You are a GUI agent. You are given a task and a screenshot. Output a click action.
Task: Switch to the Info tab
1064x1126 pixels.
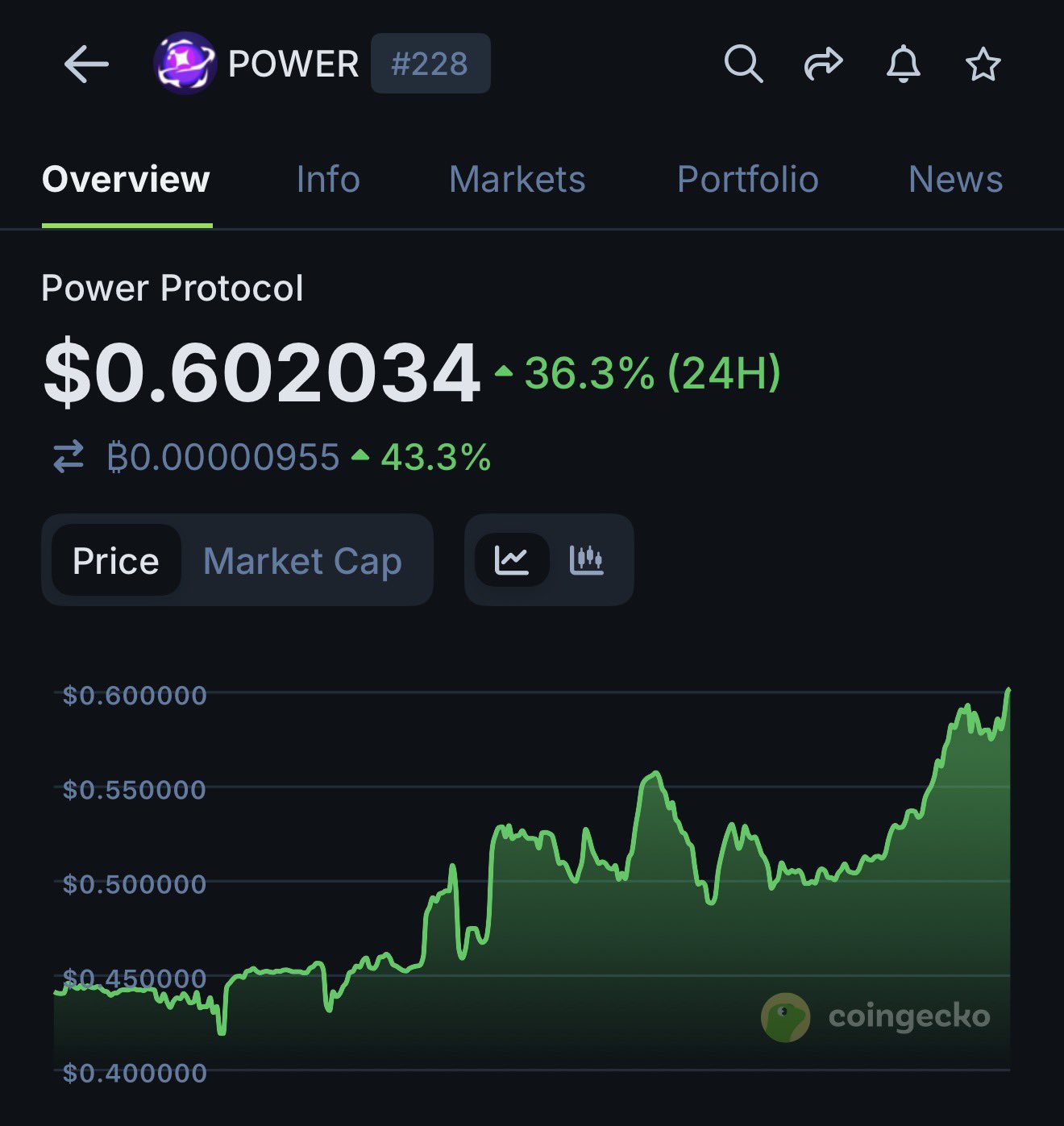coord(327,179)
